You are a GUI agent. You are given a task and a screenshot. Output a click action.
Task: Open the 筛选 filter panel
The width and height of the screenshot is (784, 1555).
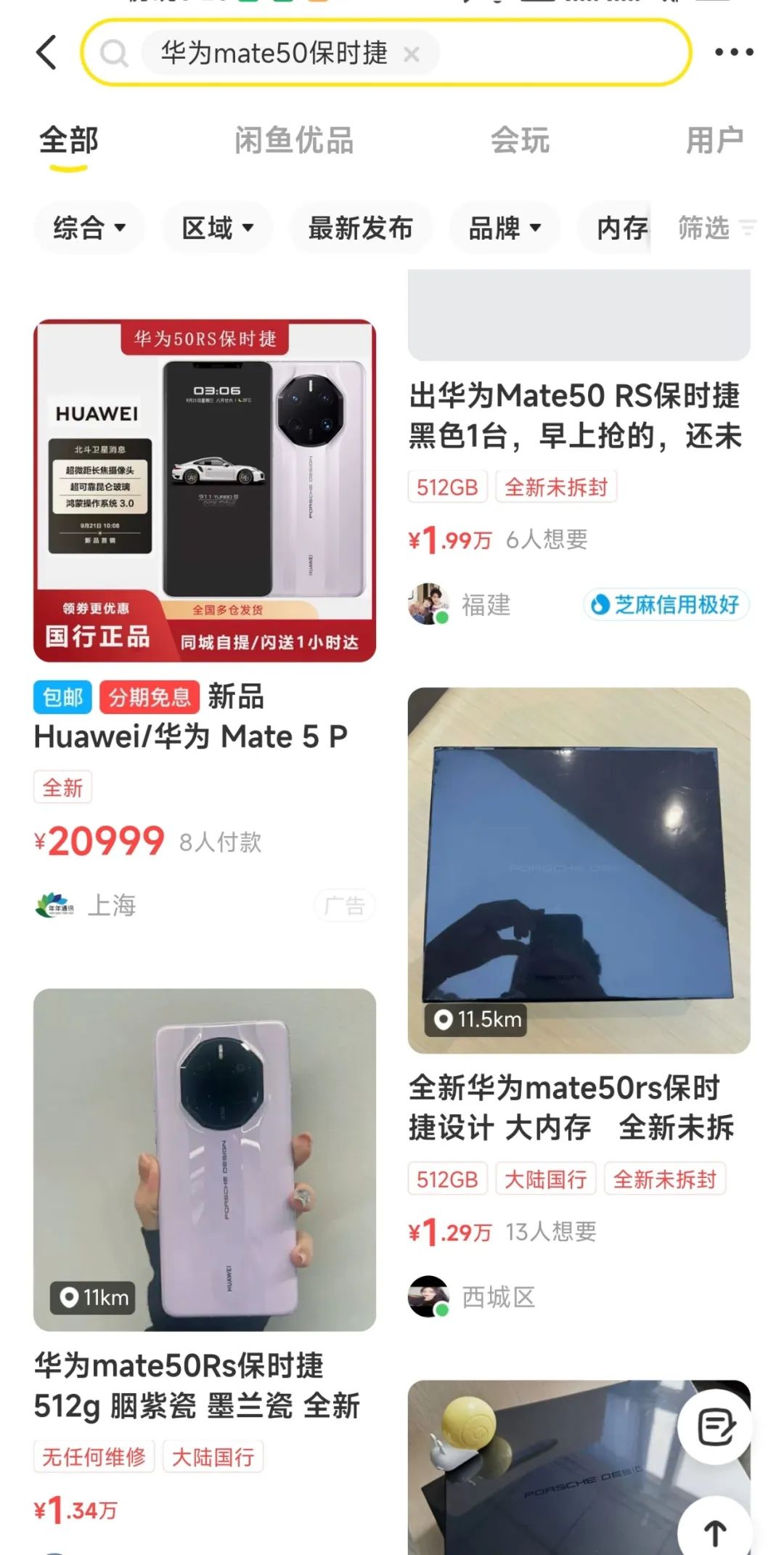tap(716, 228)
